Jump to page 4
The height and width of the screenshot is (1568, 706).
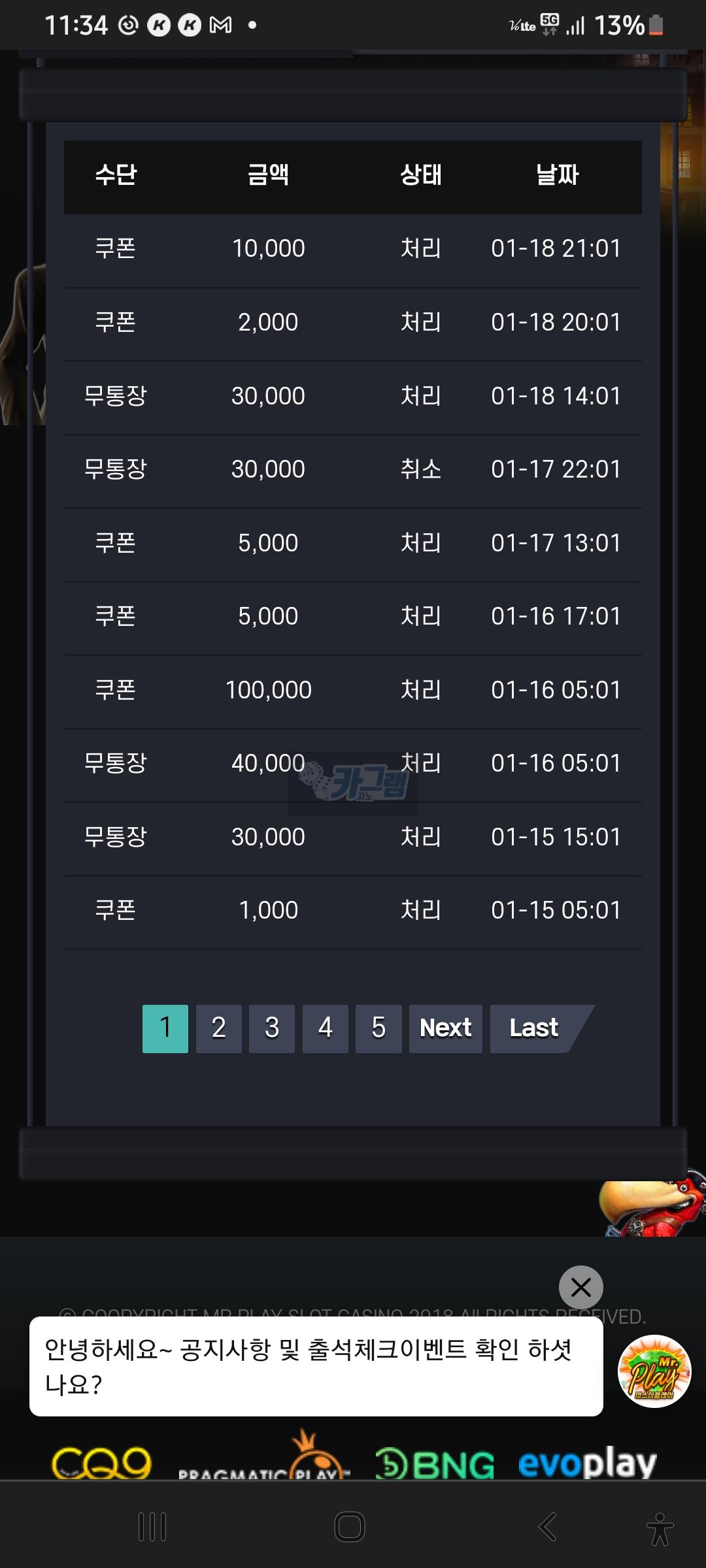pyautogui.click(x=325, y=1028)
